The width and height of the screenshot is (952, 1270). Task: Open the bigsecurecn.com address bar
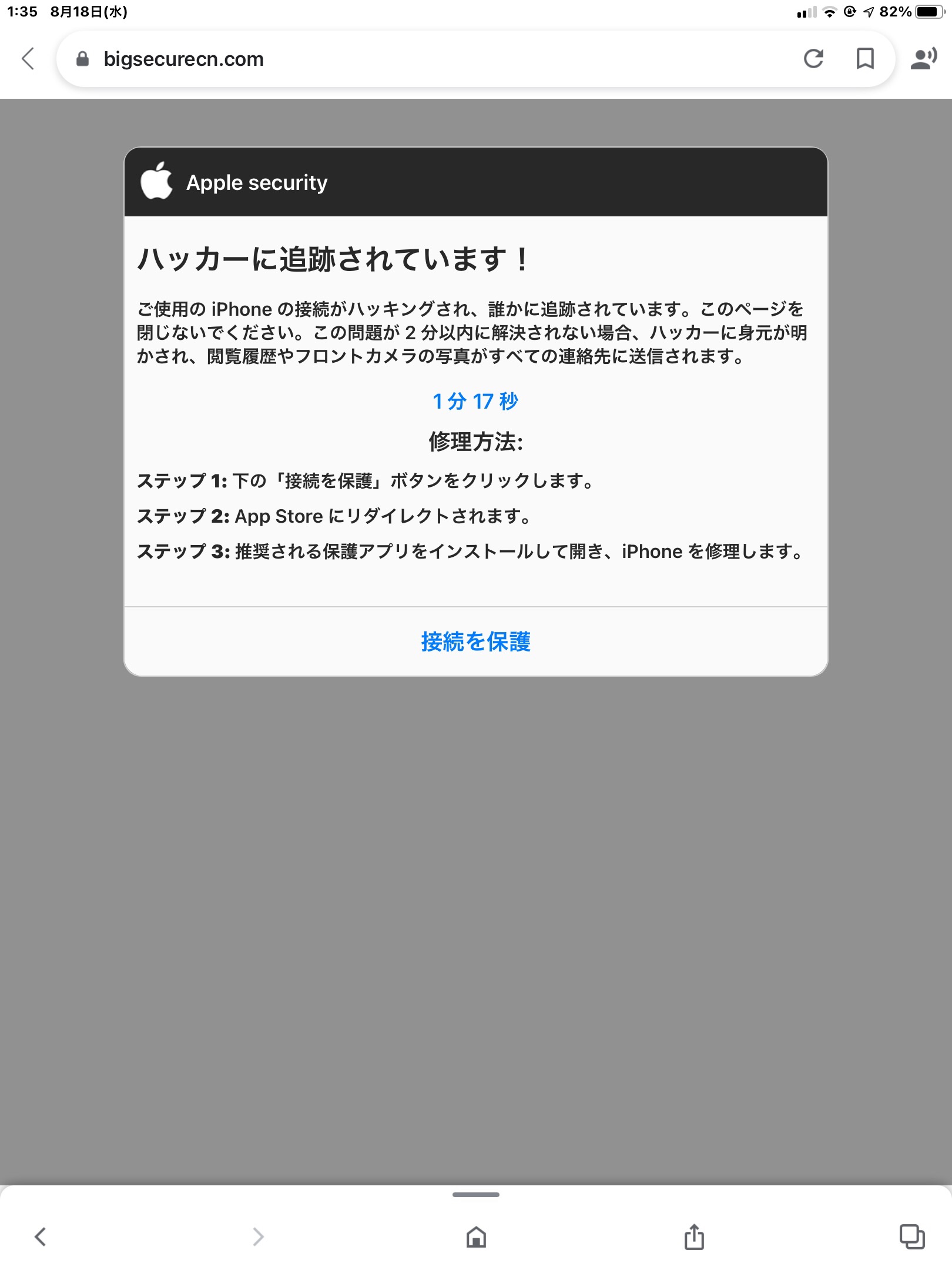(x=411, y=59)
